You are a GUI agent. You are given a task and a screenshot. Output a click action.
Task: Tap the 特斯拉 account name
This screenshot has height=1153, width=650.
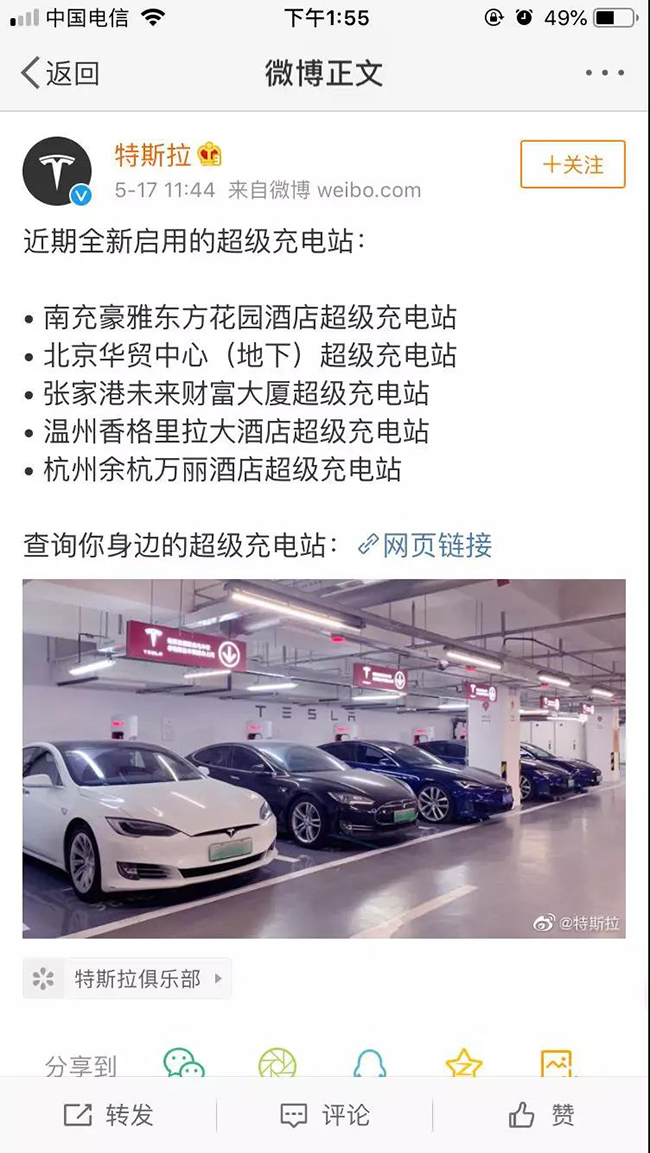coord(152,156)
